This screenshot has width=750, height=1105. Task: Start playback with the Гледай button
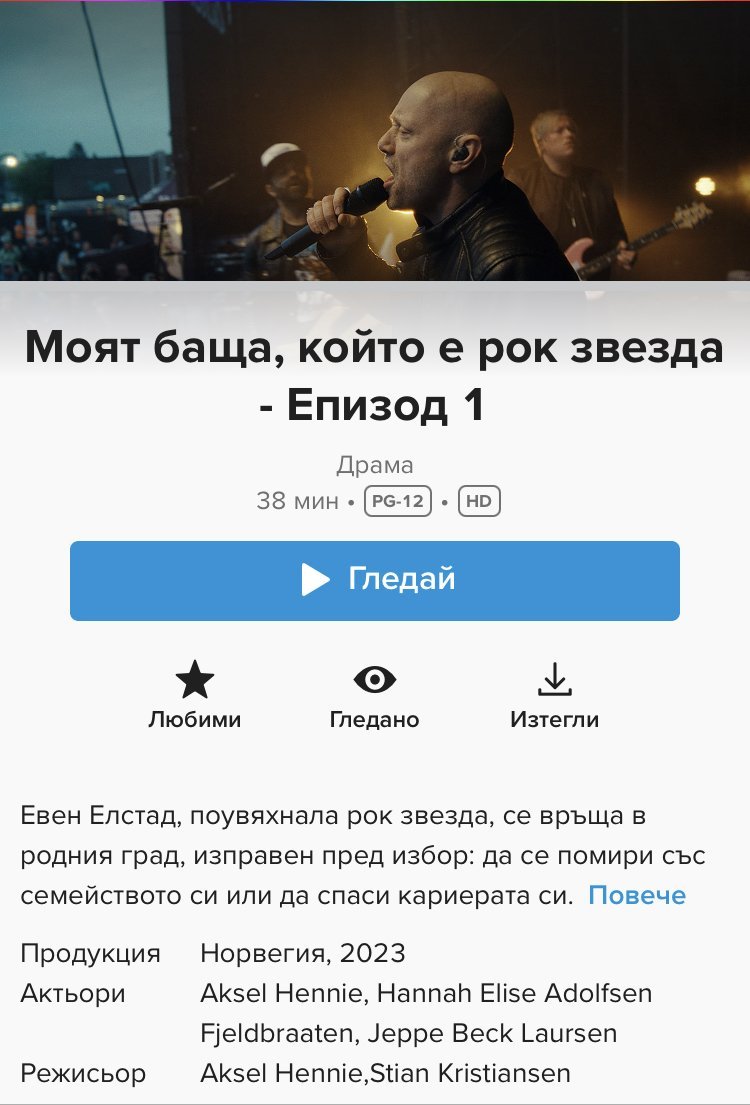point(374,581)
